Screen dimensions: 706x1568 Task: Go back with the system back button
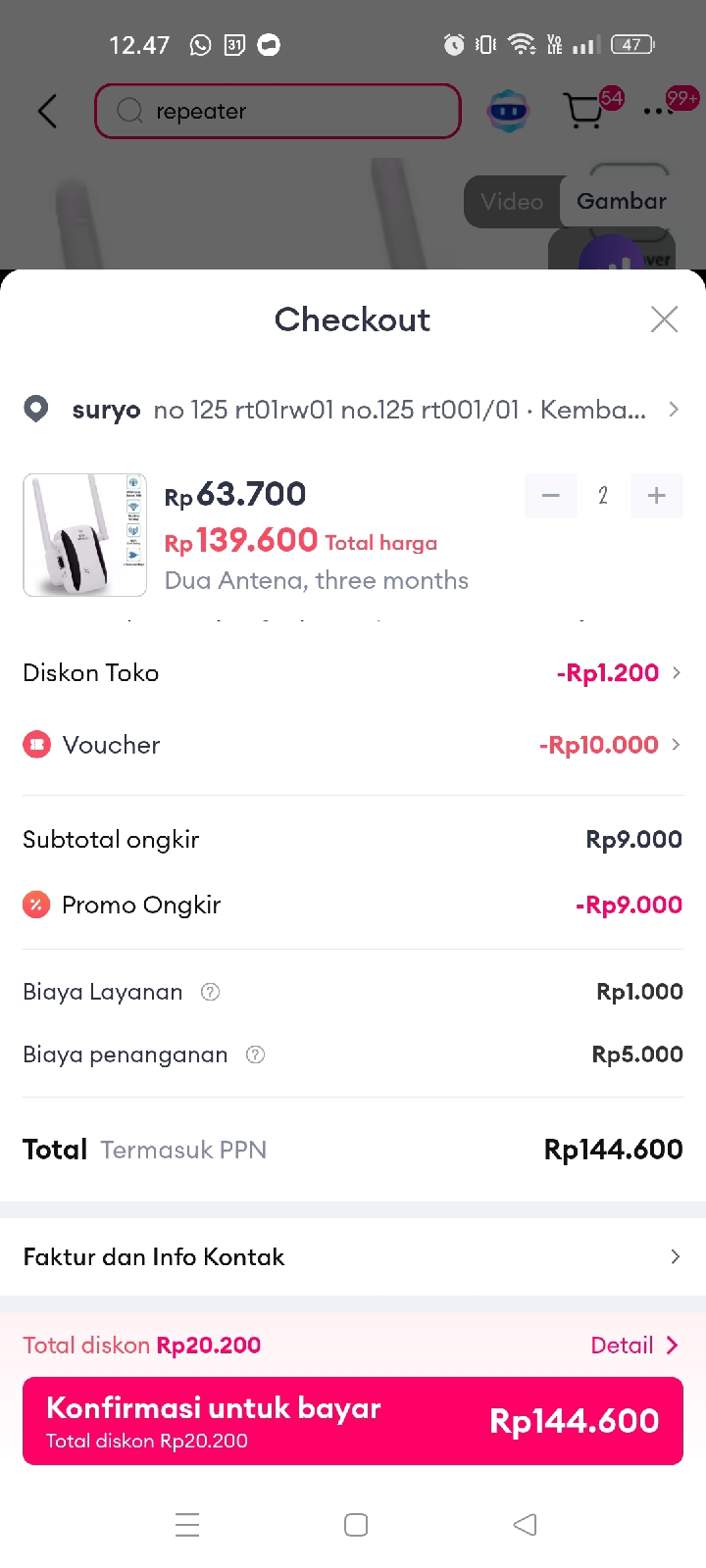pos(525,1525)
